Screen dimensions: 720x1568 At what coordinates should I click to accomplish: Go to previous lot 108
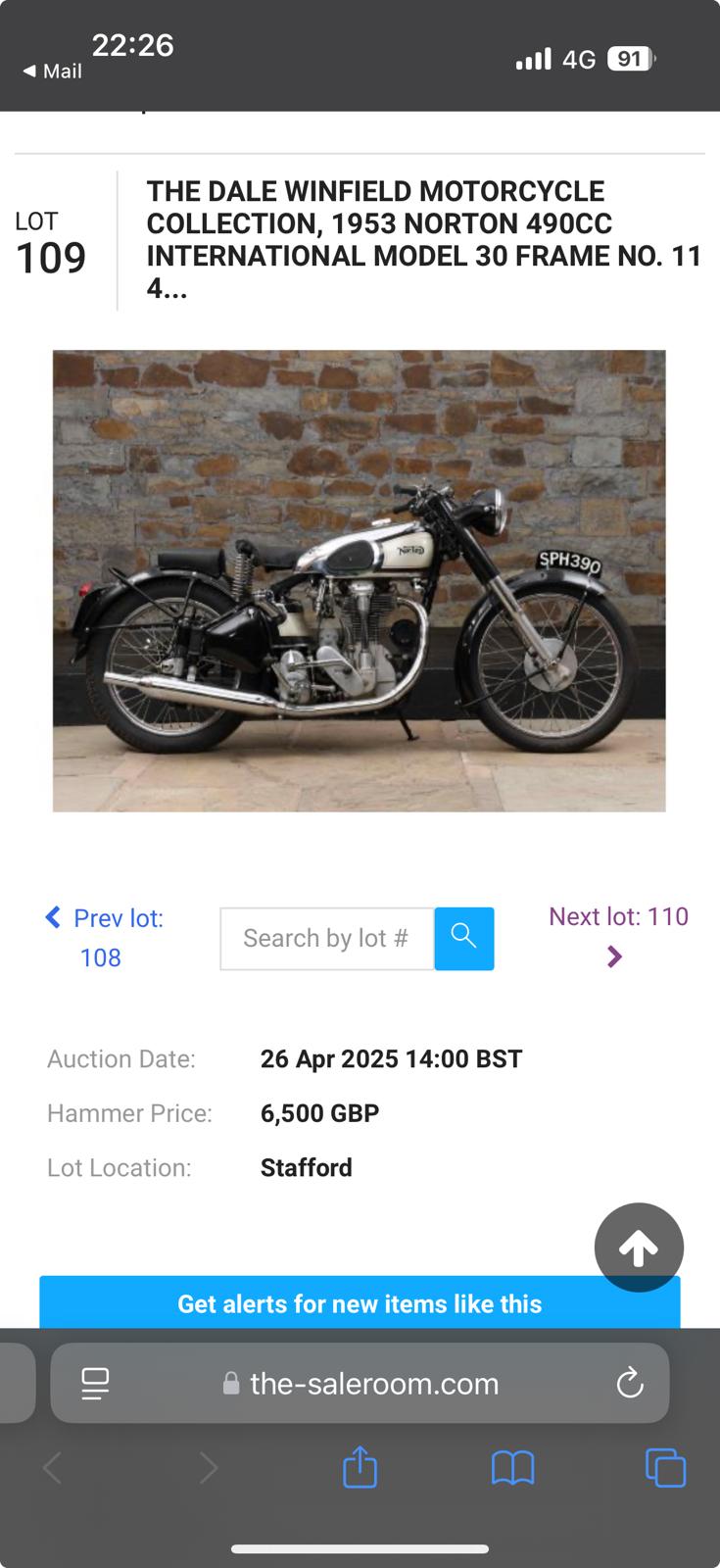coord(103,937)
